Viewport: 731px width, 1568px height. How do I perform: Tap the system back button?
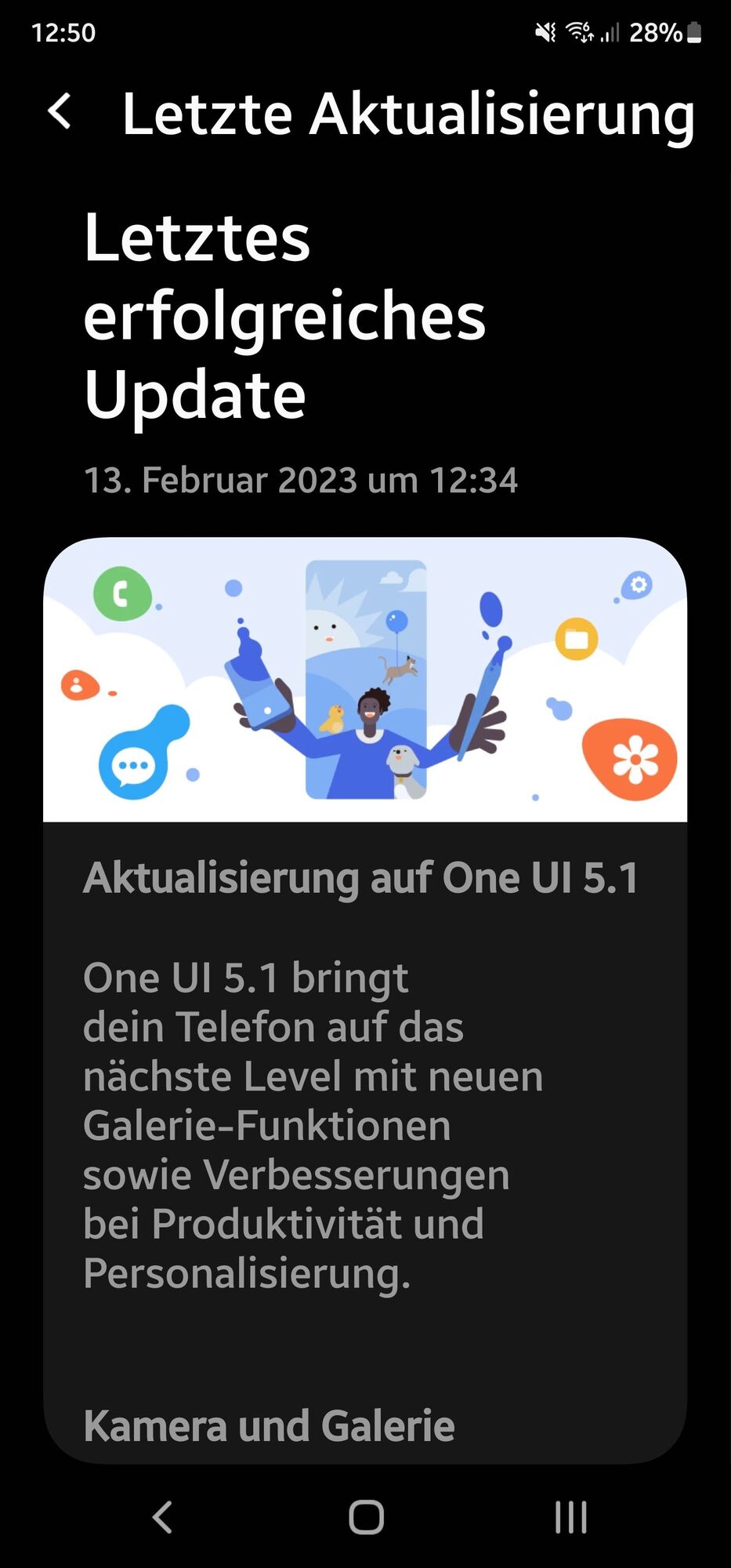[x=162, y=1517]
